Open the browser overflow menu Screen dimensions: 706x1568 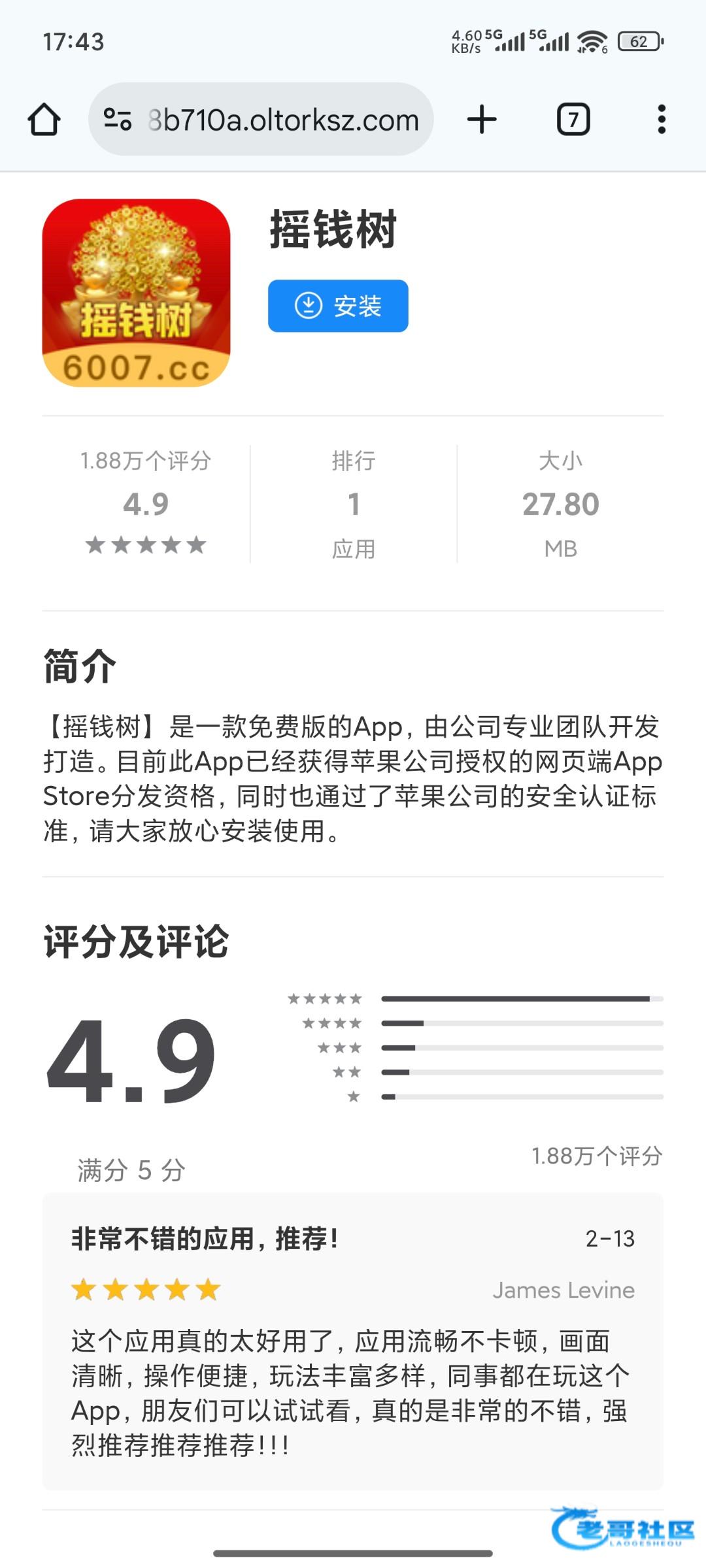pos(662,120)
